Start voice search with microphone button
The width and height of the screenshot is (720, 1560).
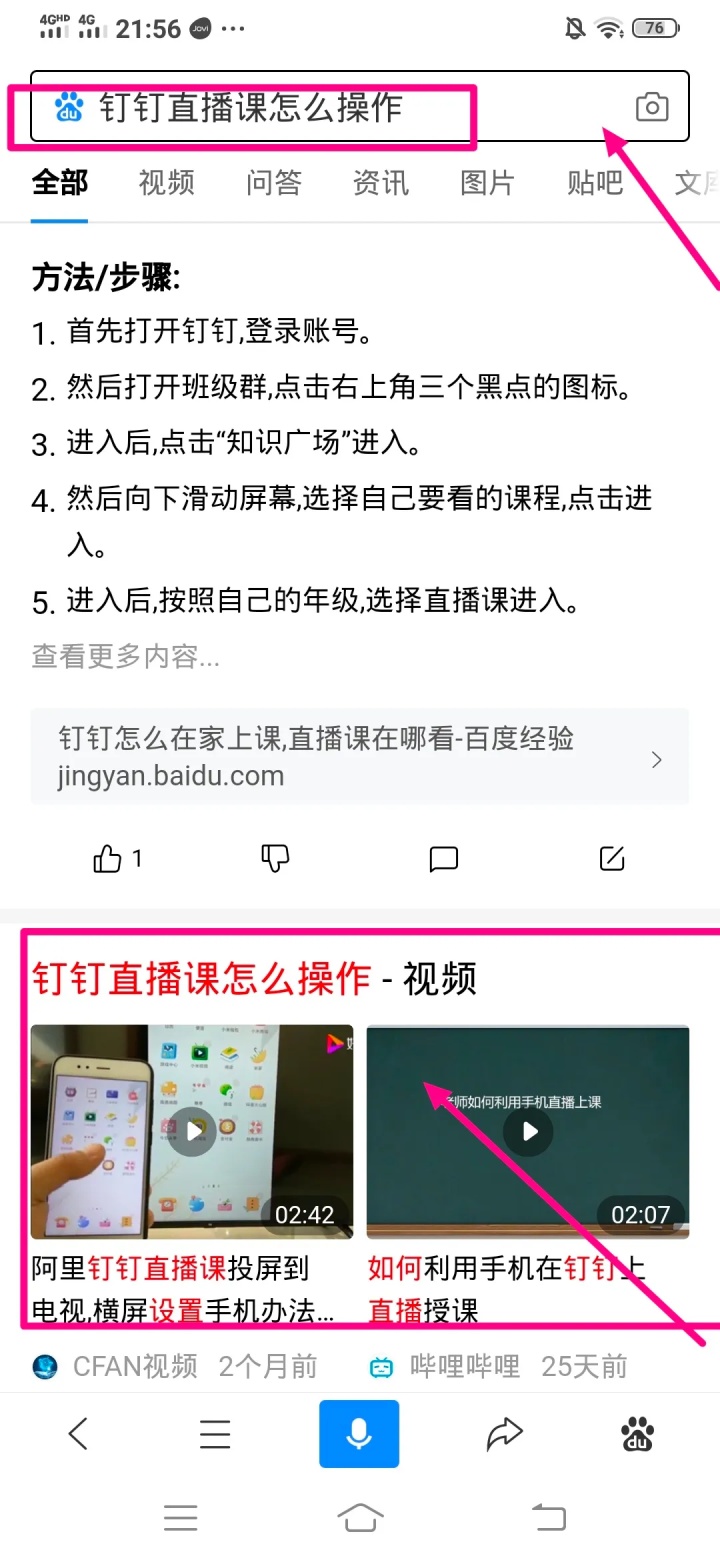click(359, 1434)
